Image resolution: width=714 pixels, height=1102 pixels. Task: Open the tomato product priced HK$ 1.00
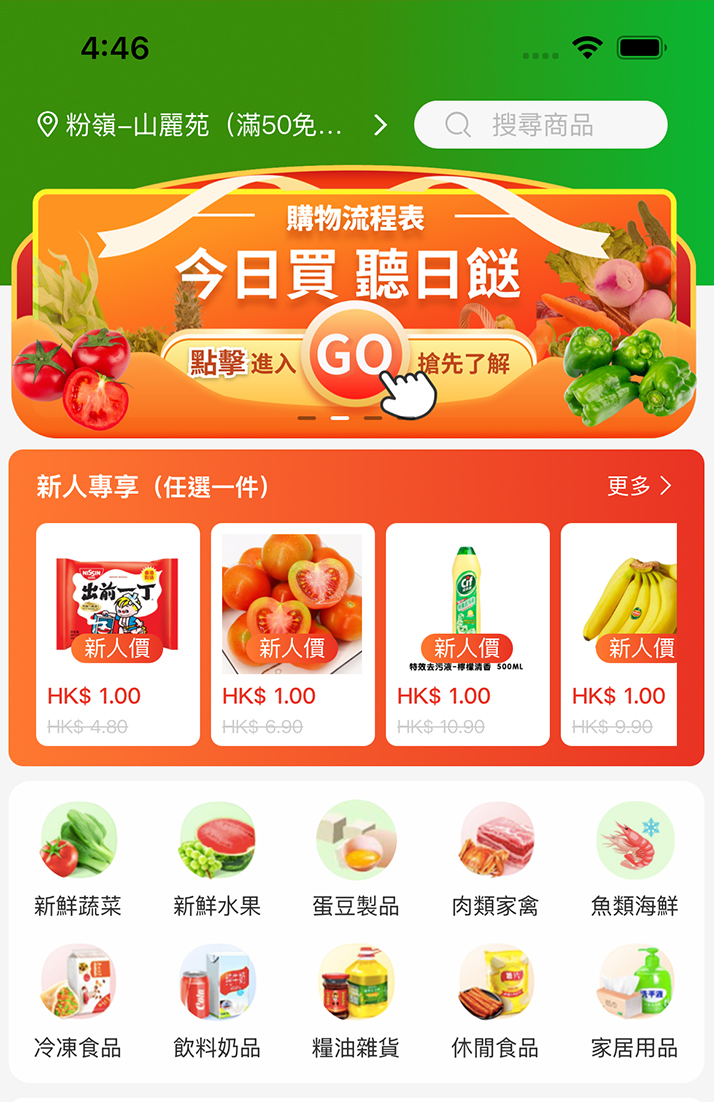coord(293,634)
